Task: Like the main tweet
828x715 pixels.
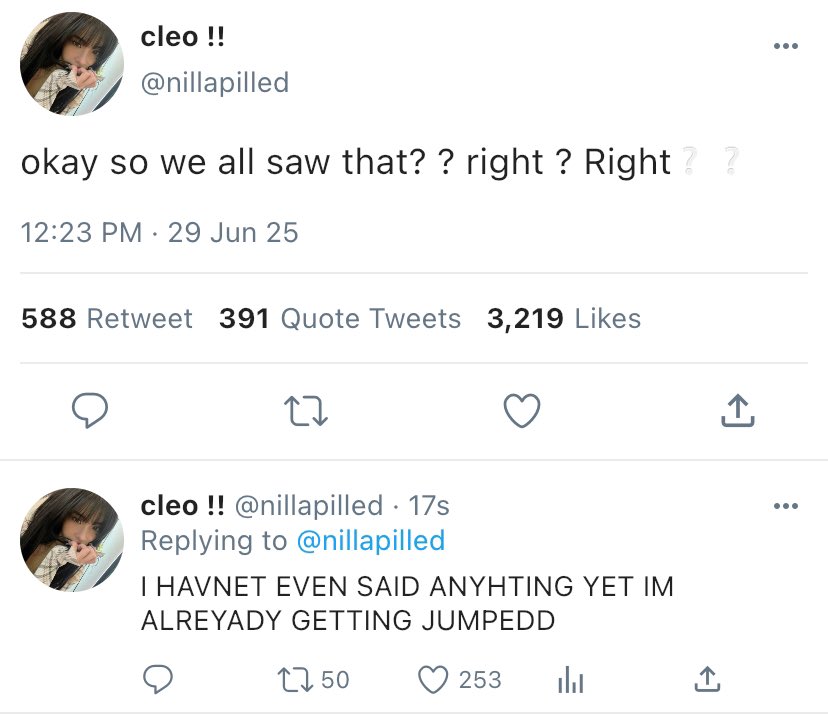Action: (521, 410)
